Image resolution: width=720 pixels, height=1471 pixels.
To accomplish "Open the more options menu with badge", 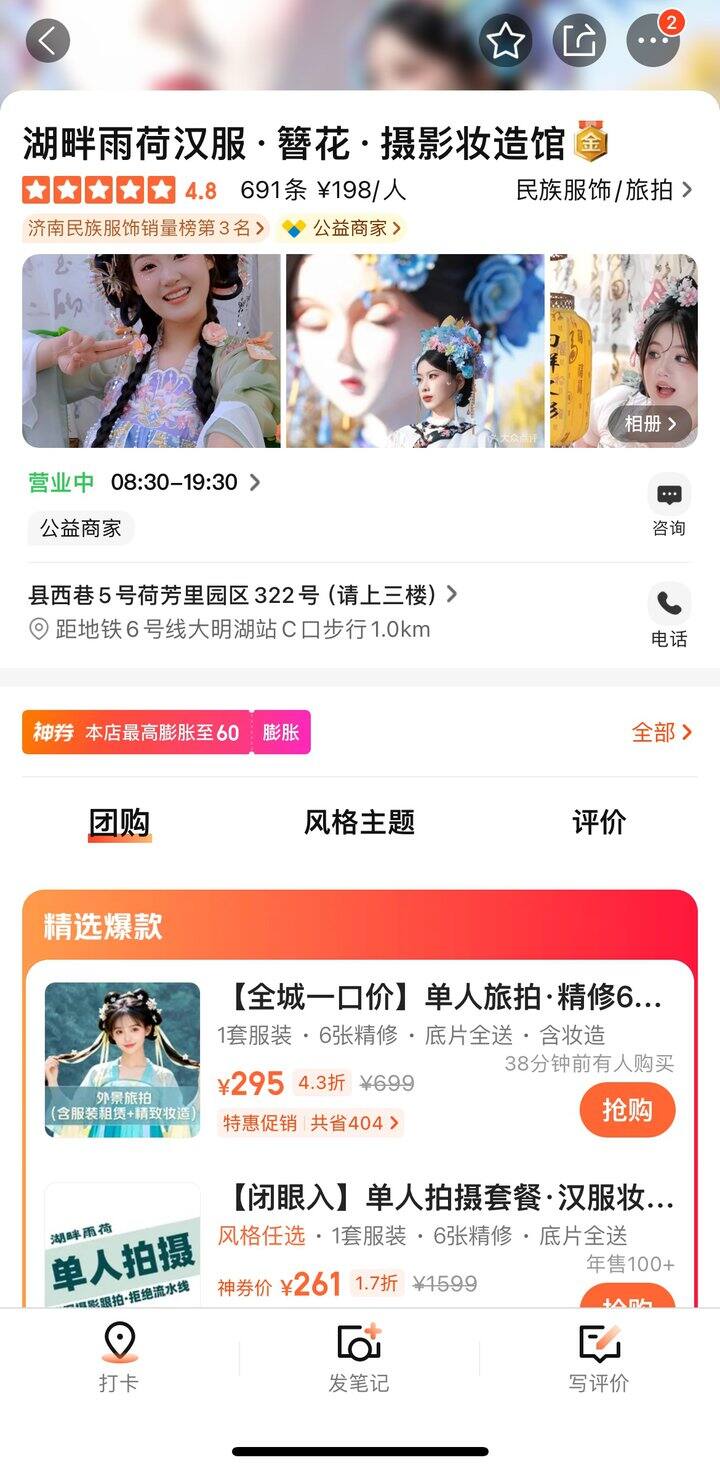I will tap(652, 41).
